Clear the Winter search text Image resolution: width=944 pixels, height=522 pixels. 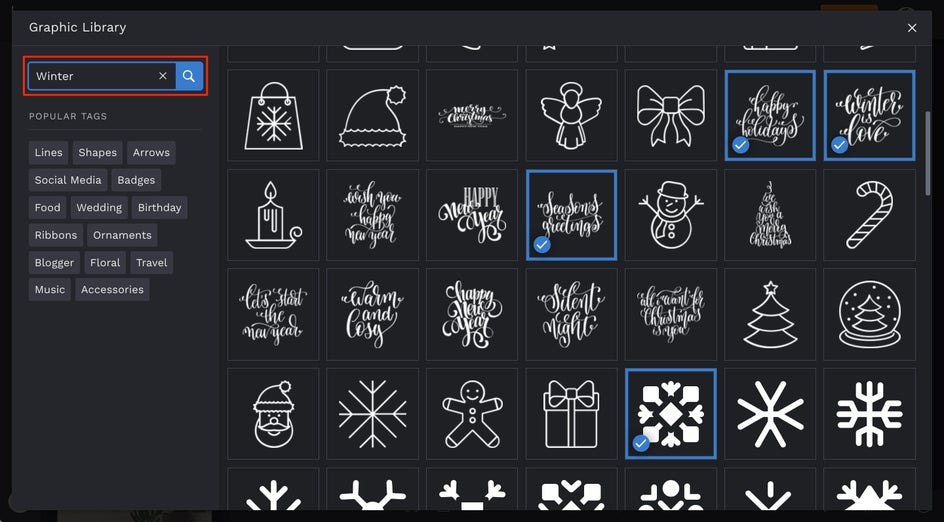coord(163,76)
